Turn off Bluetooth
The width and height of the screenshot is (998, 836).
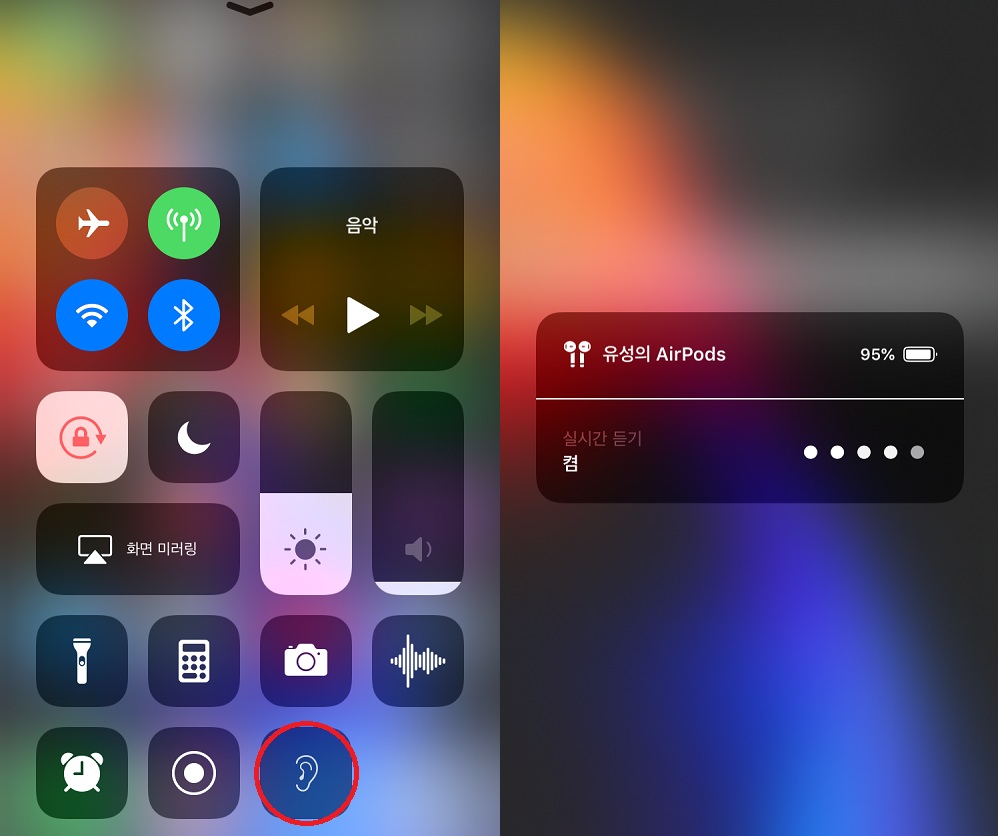(x=184, y=315)
